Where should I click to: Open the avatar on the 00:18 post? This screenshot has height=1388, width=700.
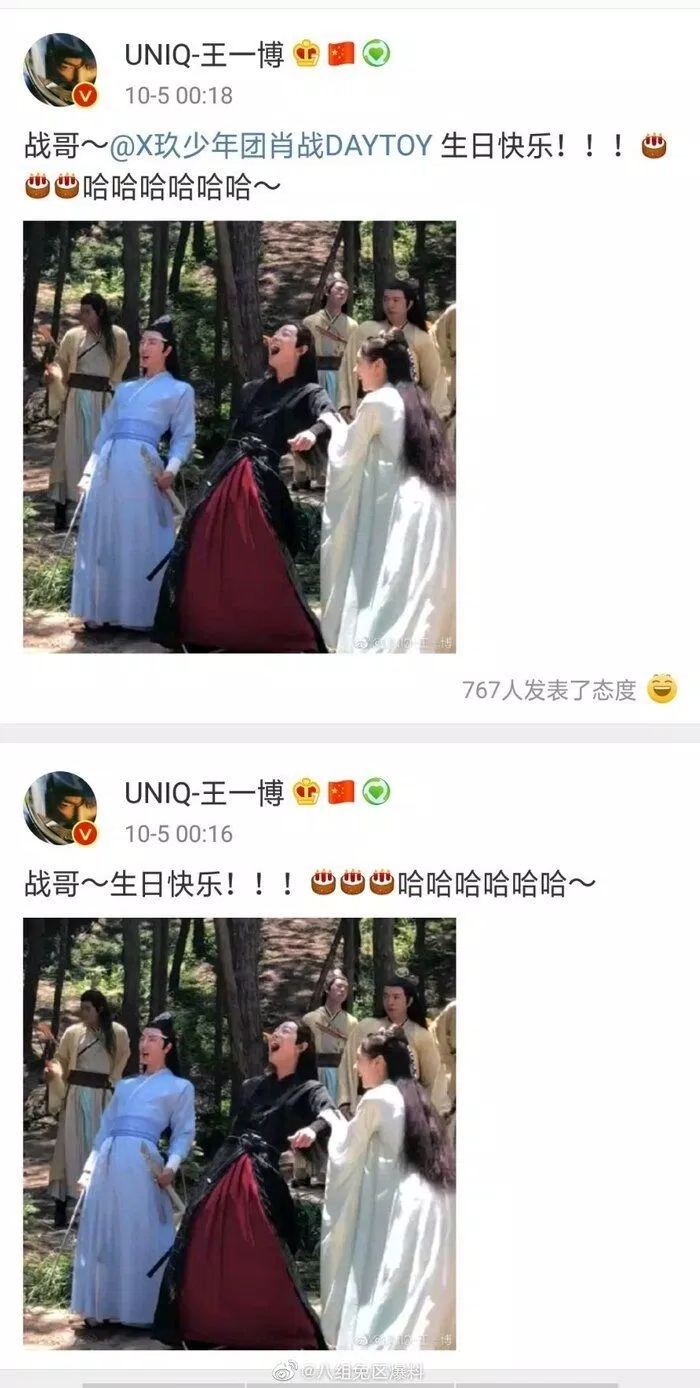click(60, 70)
